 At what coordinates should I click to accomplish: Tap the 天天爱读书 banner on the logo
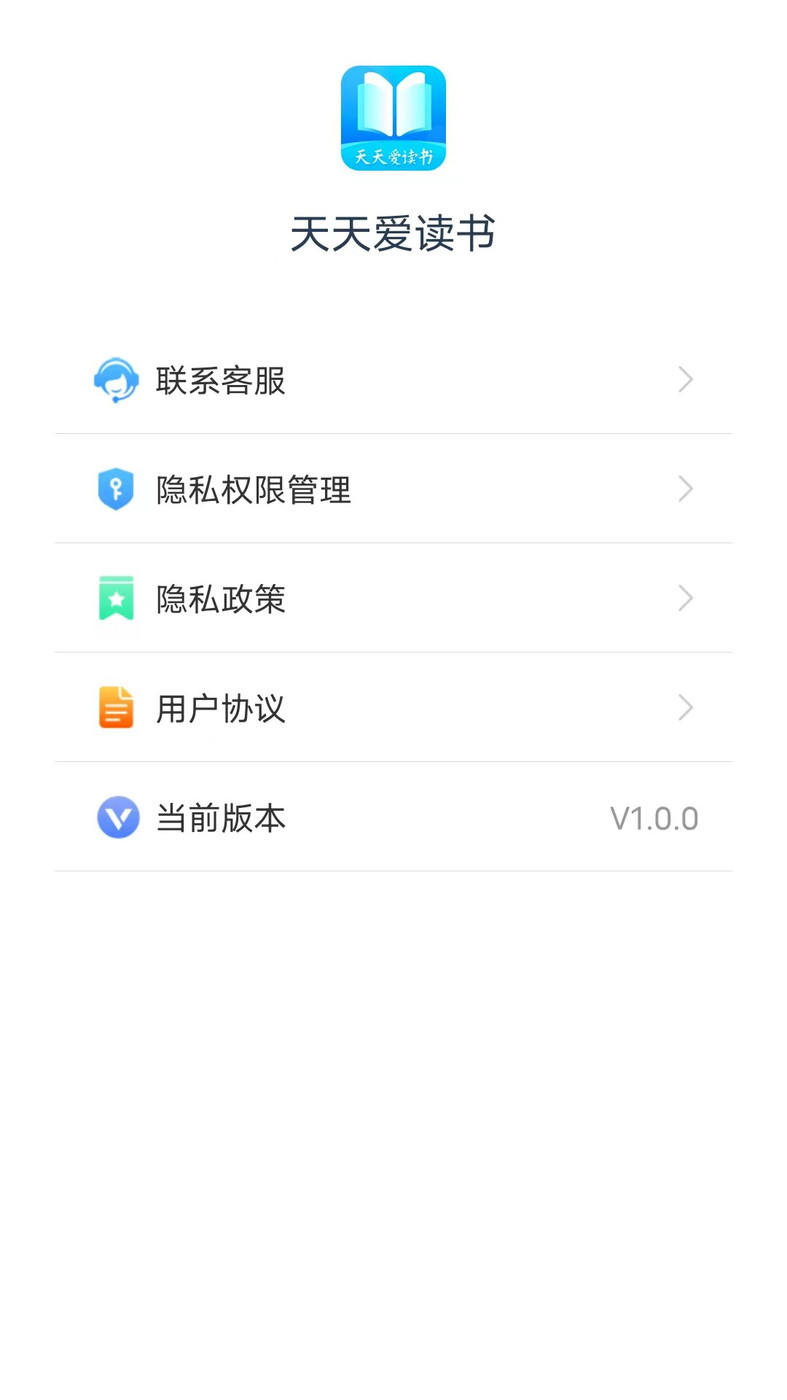[x=393, y=157]
